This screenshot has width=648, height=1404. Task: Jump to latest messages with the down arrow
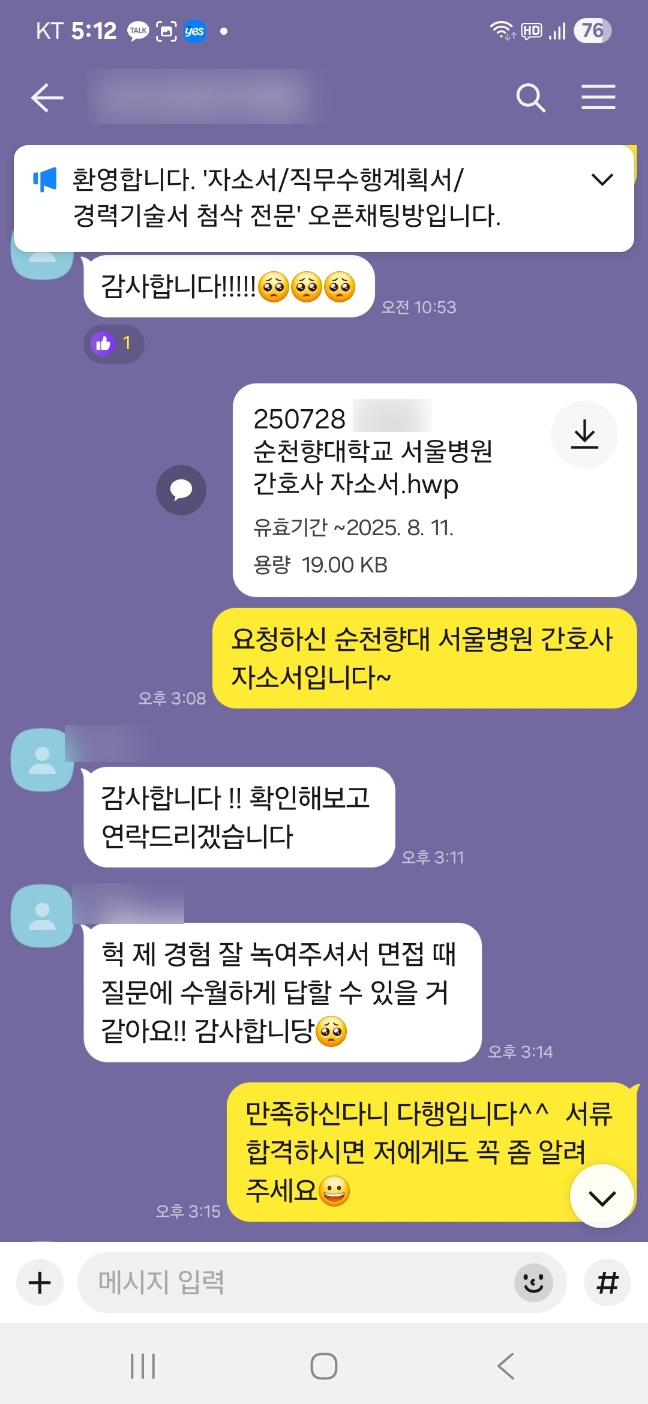[601, 1197]
